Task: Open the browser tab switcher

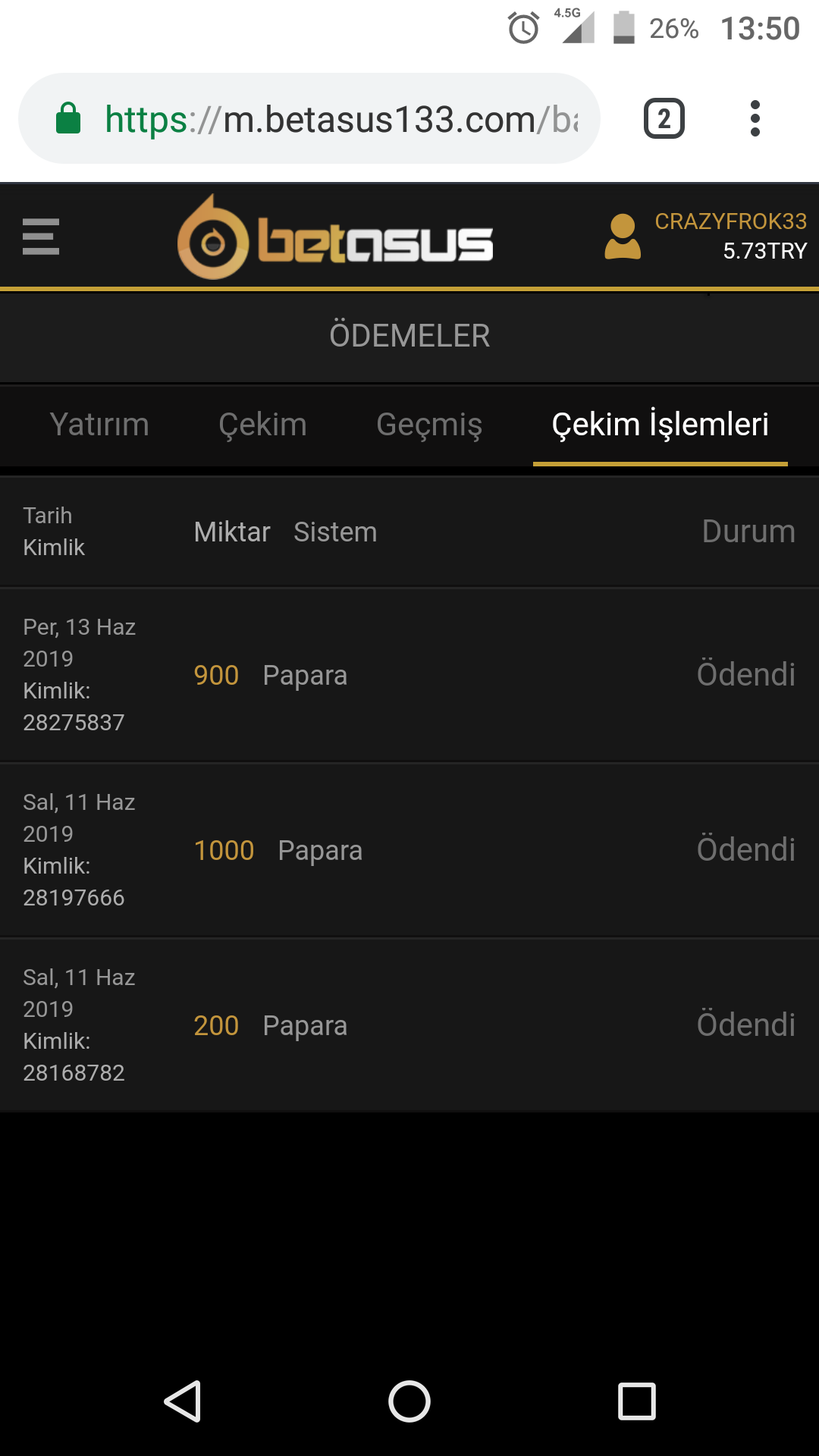Action: [x=664, y=118]
